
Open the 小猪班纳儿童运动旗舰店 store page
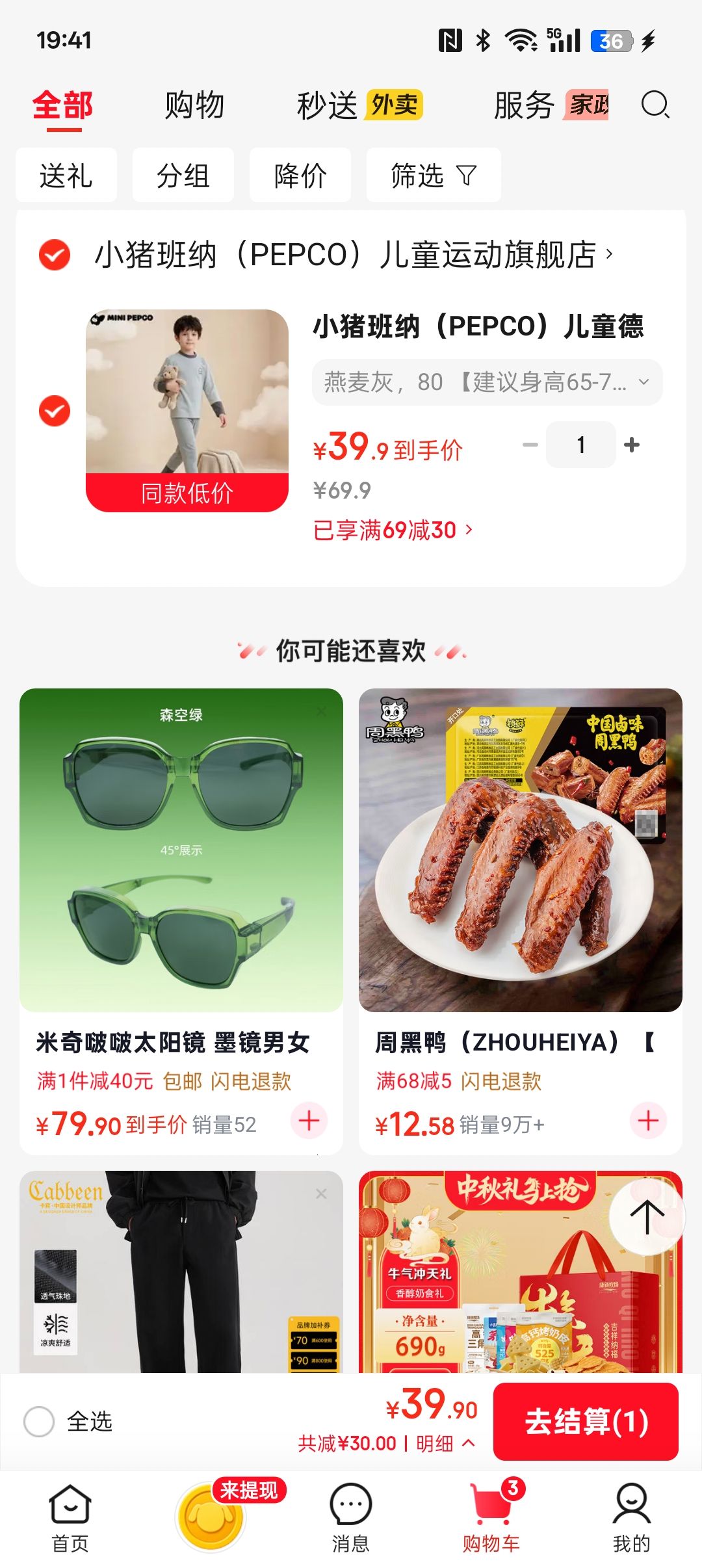354,254
